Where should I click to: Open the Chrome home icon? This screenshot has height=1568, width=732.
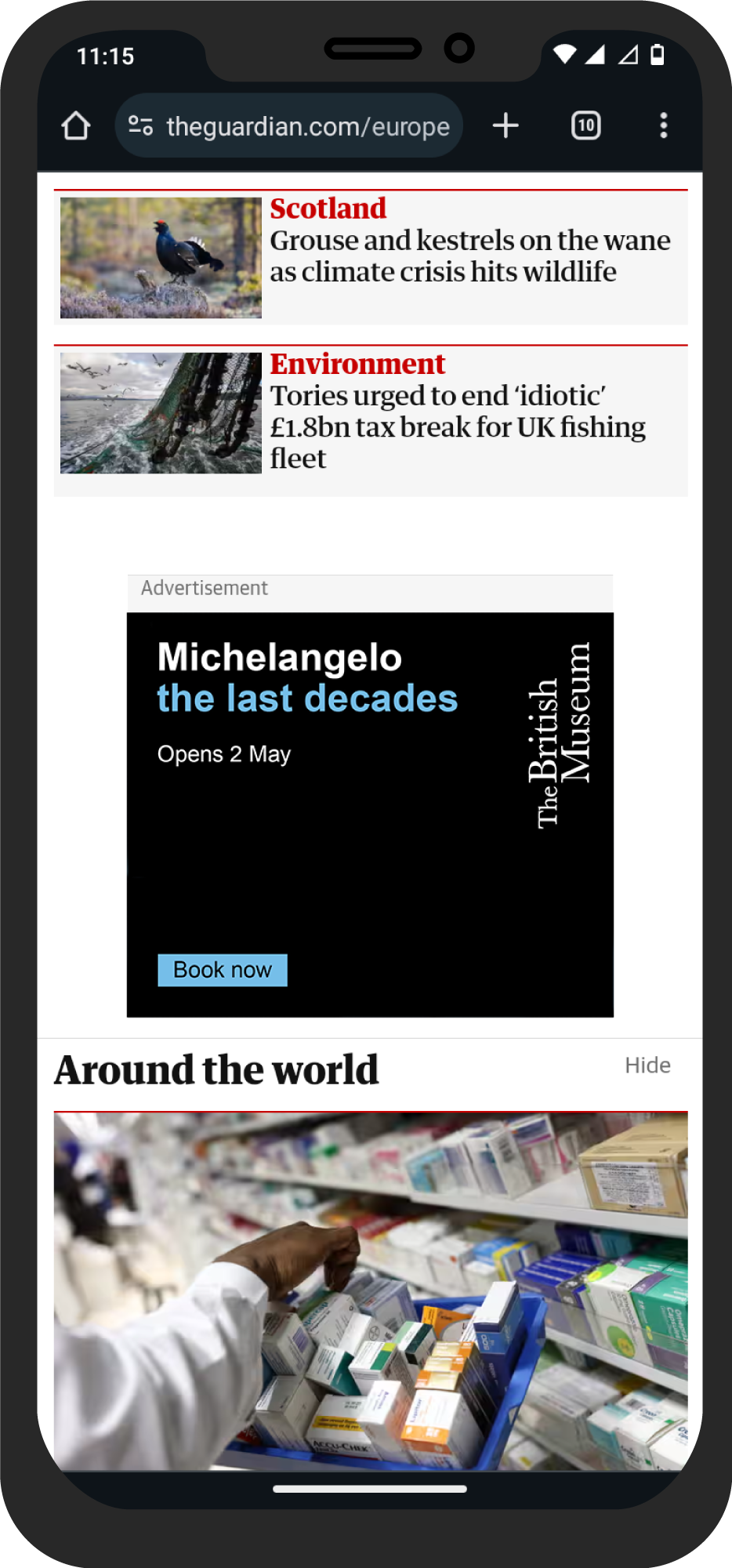(74, 125)
